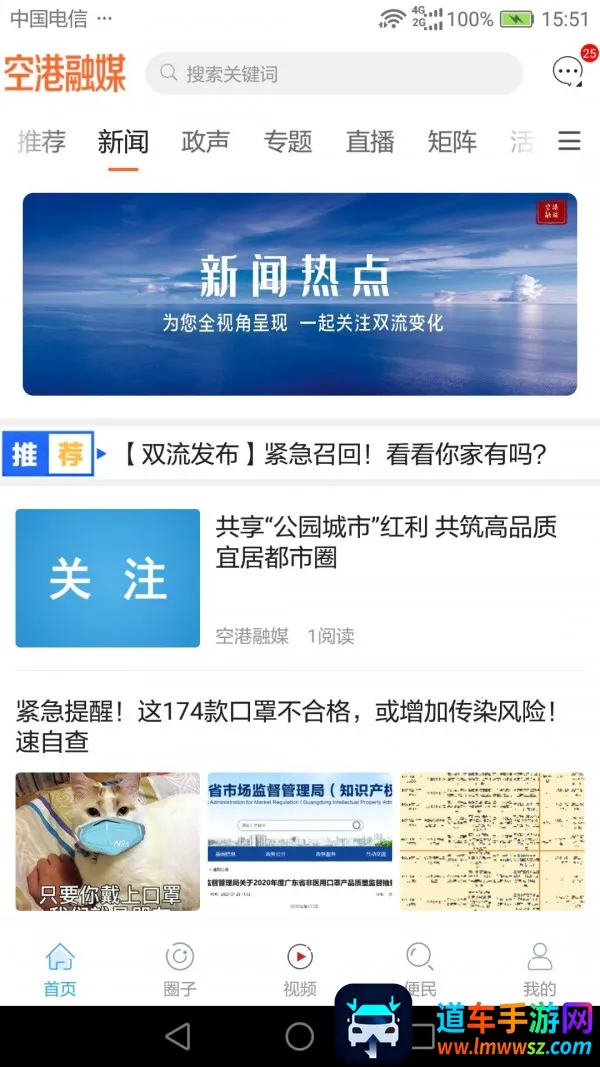Open the messages icon with badge 25
Screen dimensions: 600x1067
coord(568,71)
